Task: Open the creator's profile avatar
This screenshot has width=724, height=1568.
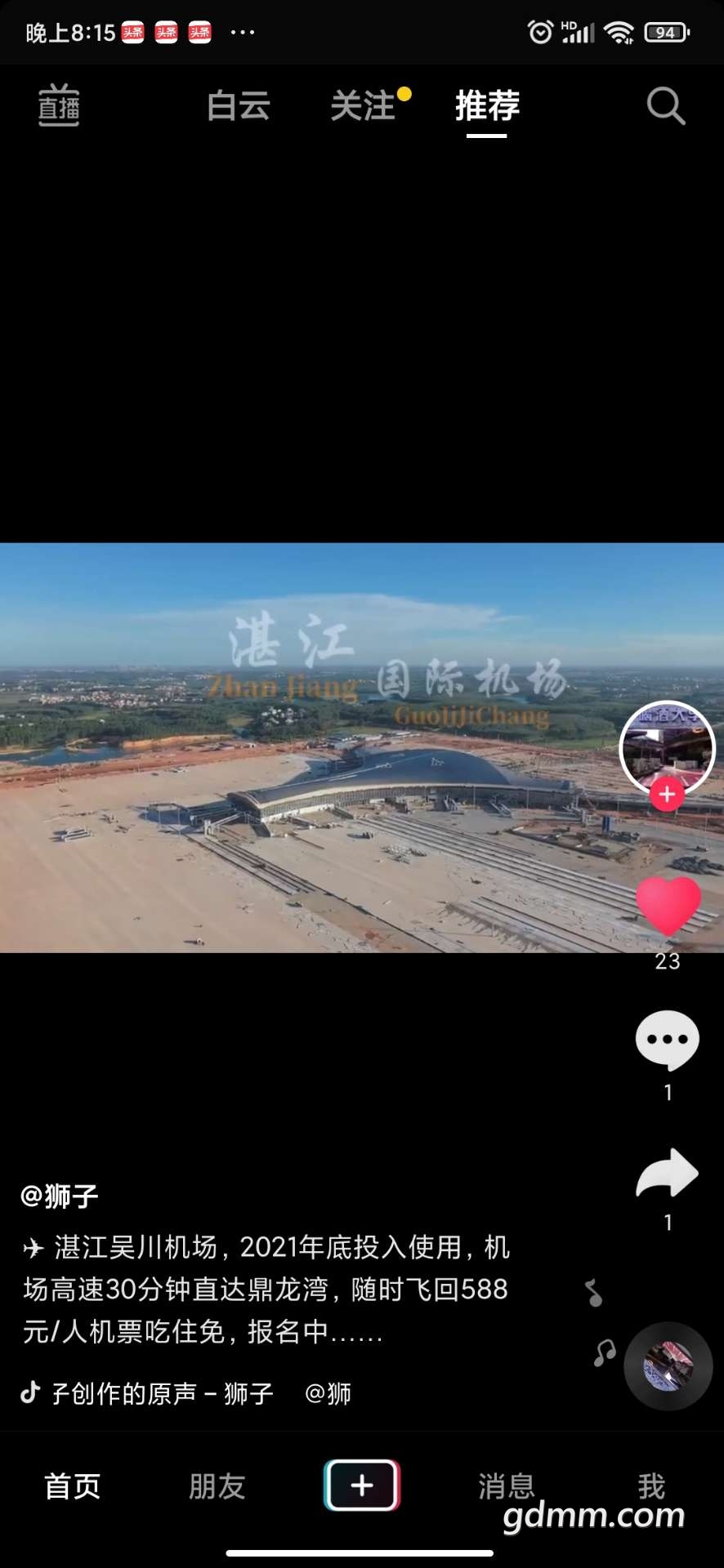Action: (667, 746)
